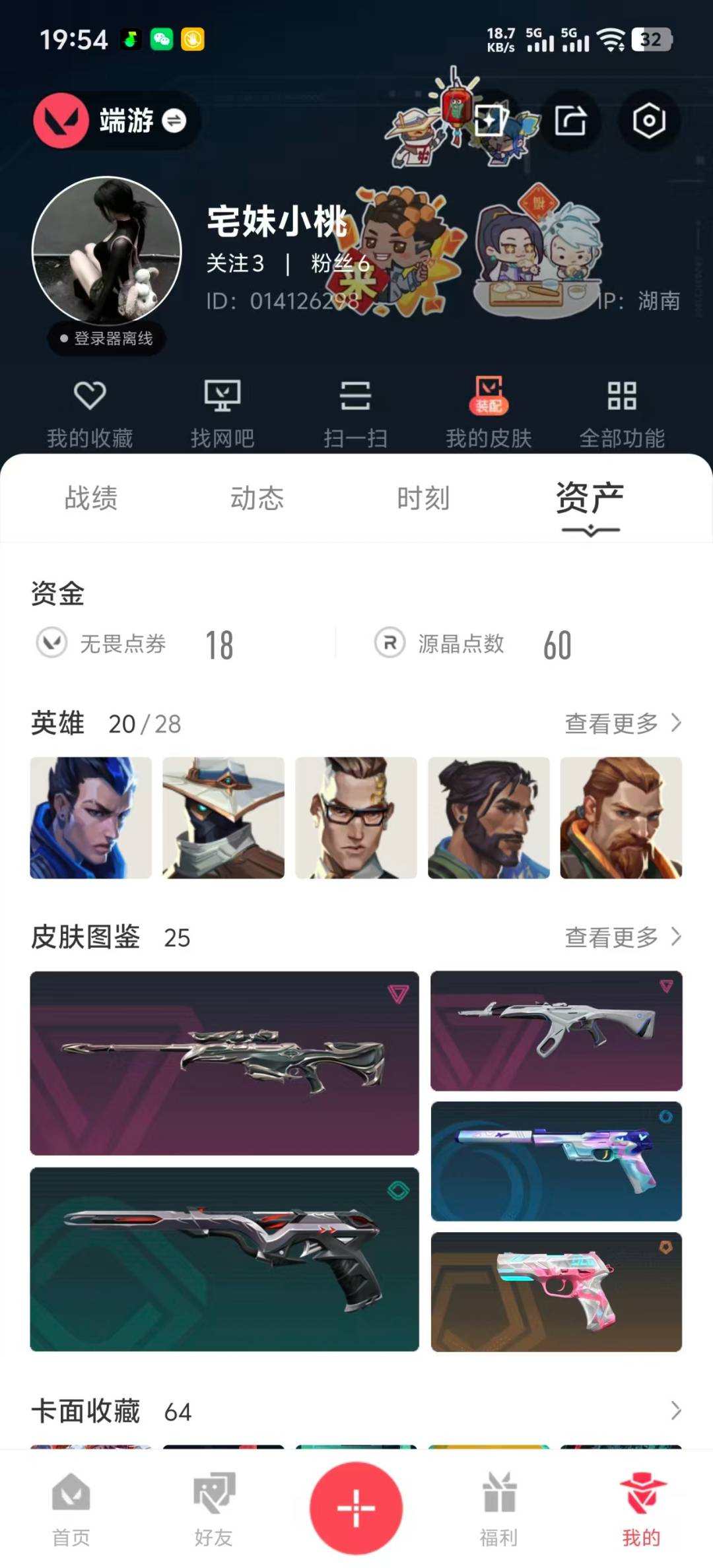The image size is (713, 1568).
Task: Tap the avatar frame decoration icon
Action: 489,121
